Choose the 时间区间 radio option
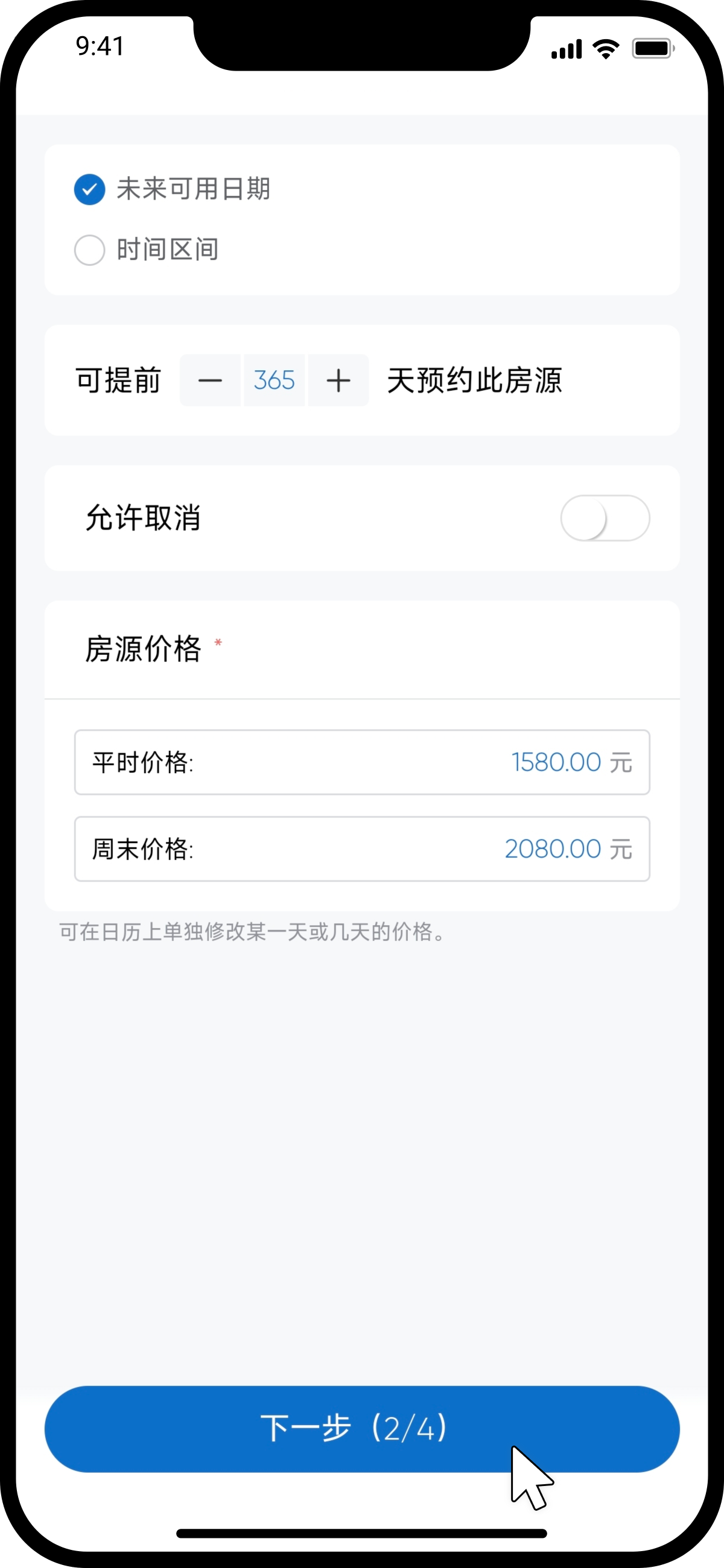 coord(89,250)
